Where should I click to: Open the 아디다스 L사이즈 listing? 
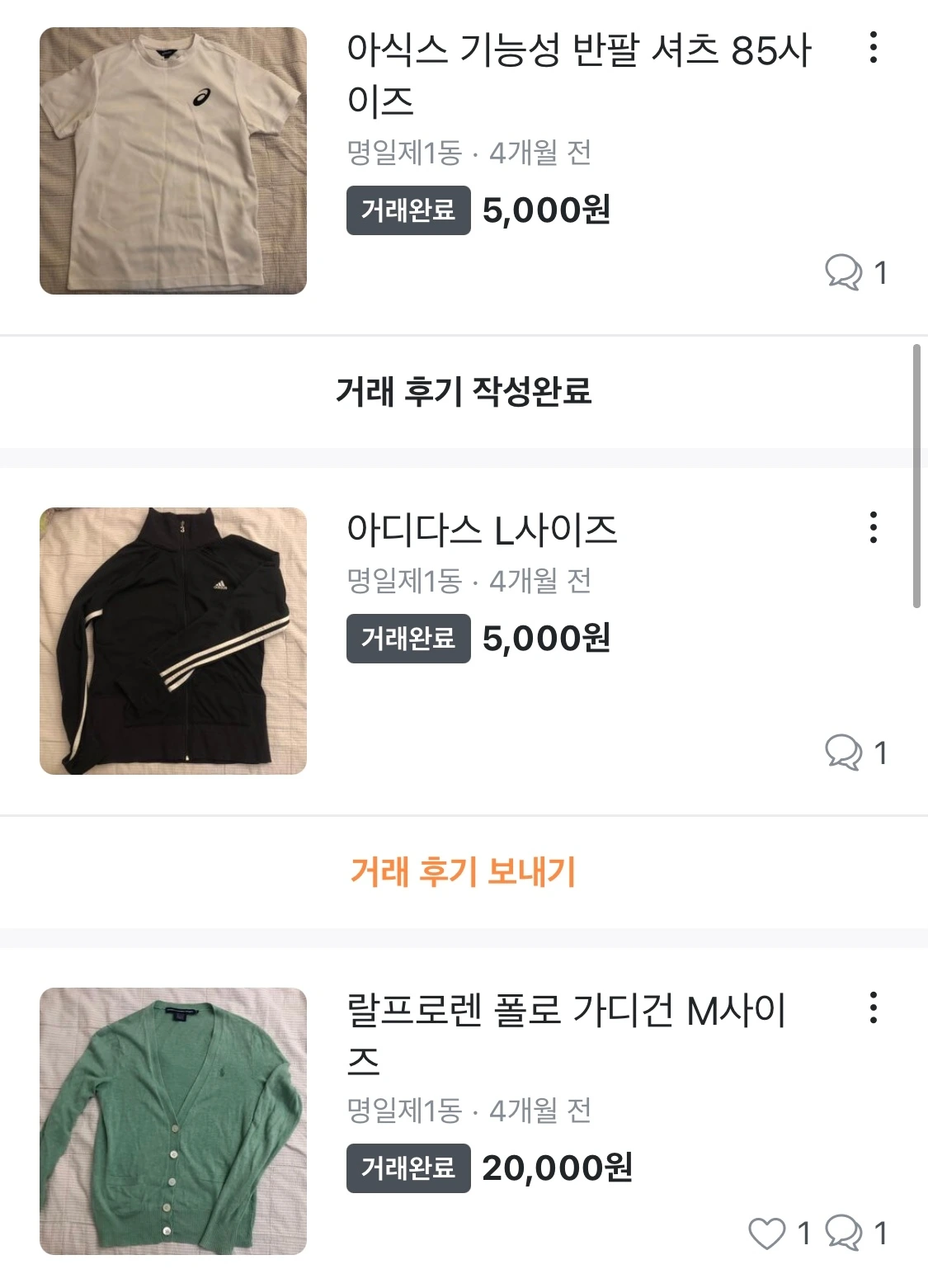[482, 530]
